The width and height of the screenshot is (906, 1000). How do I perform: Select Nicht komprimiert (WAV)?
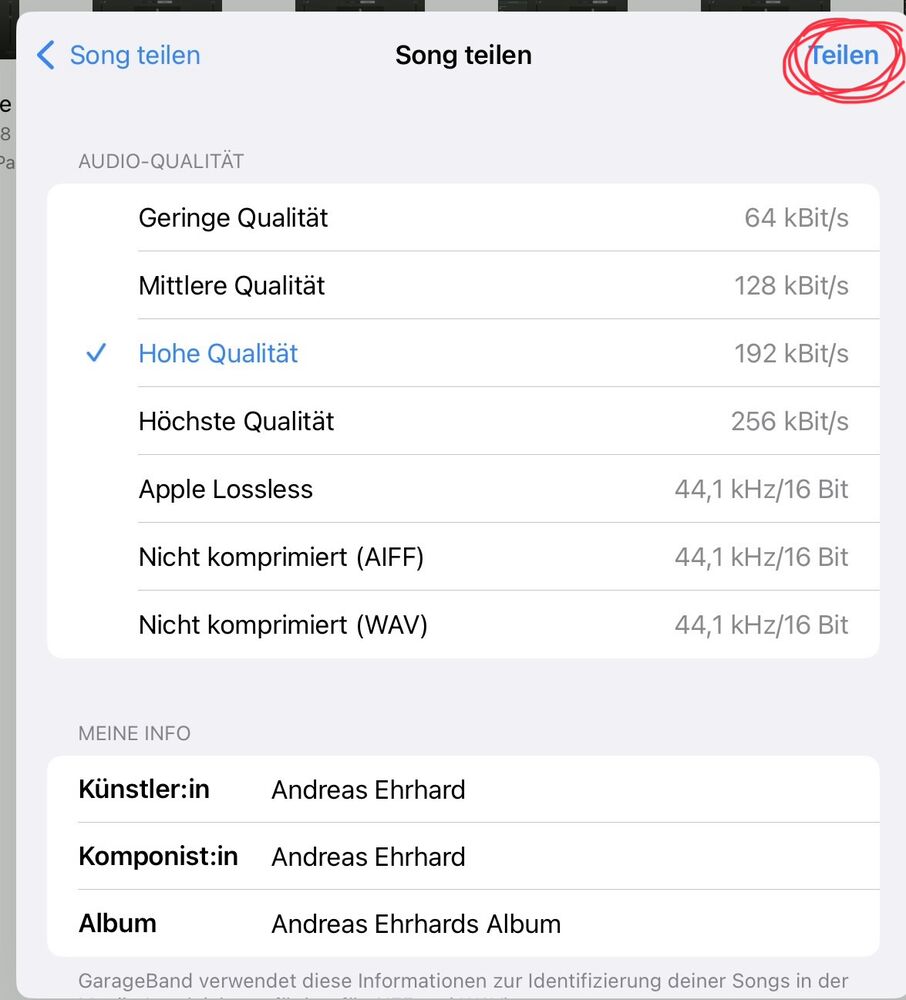coord(463,624)
